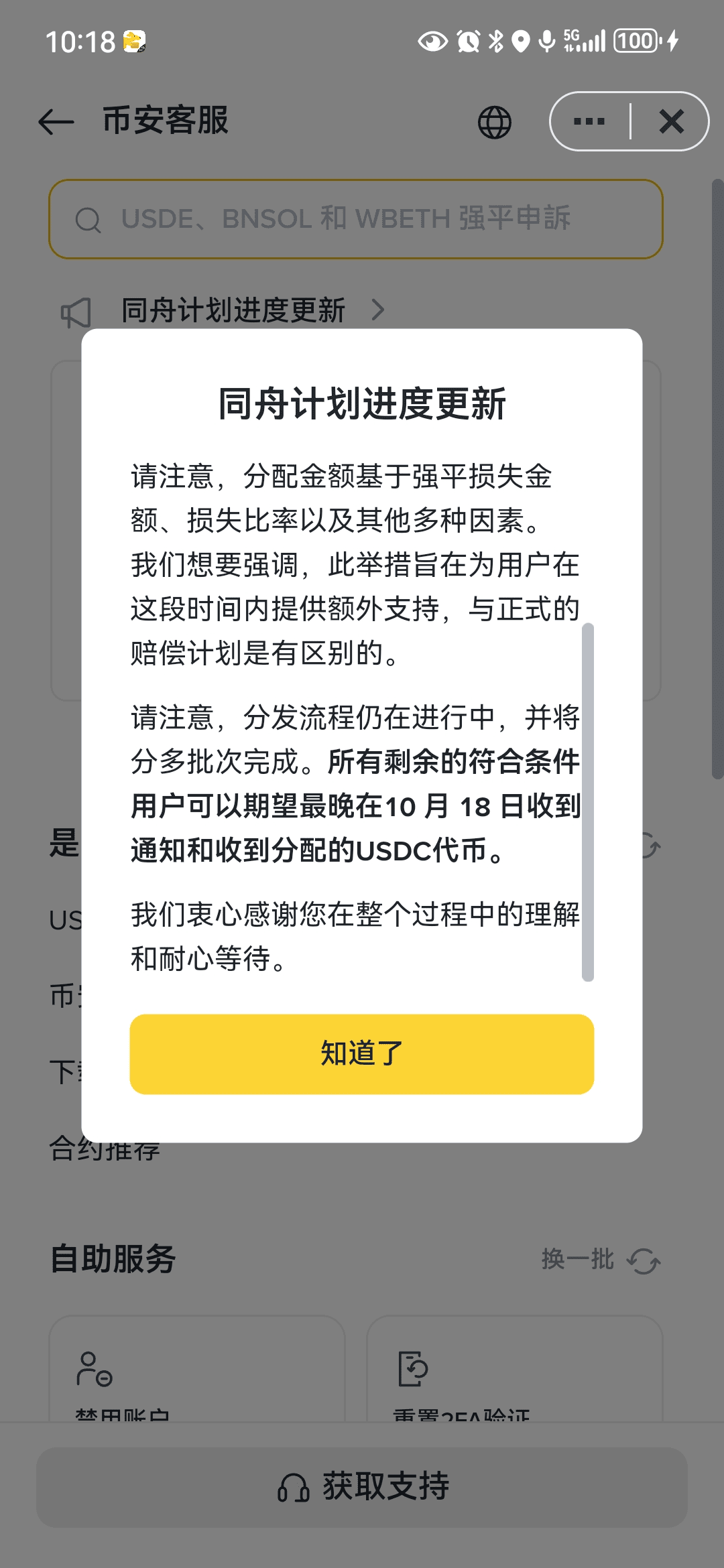Close the mini program with X
This screenshot has height=1568, width=724.
[671, 122]
